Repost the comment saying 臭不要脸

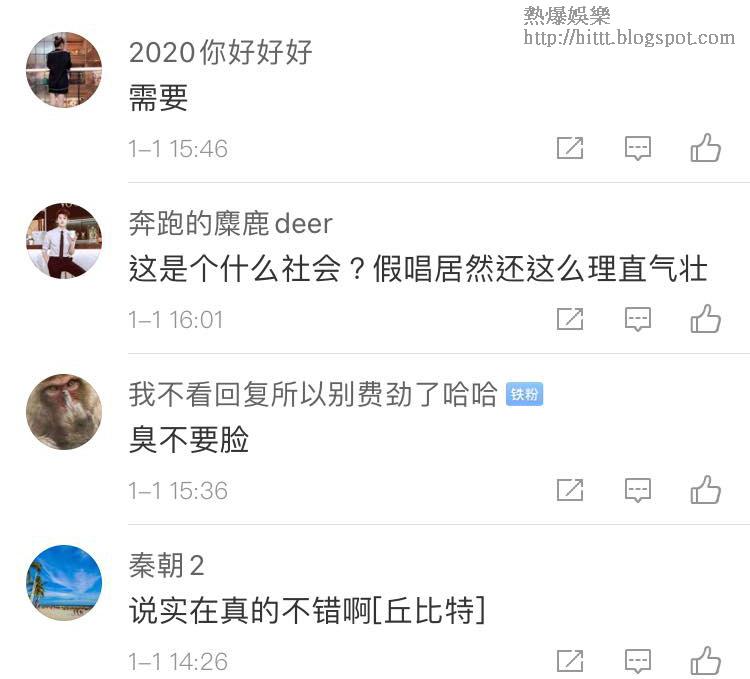point(569,490)
